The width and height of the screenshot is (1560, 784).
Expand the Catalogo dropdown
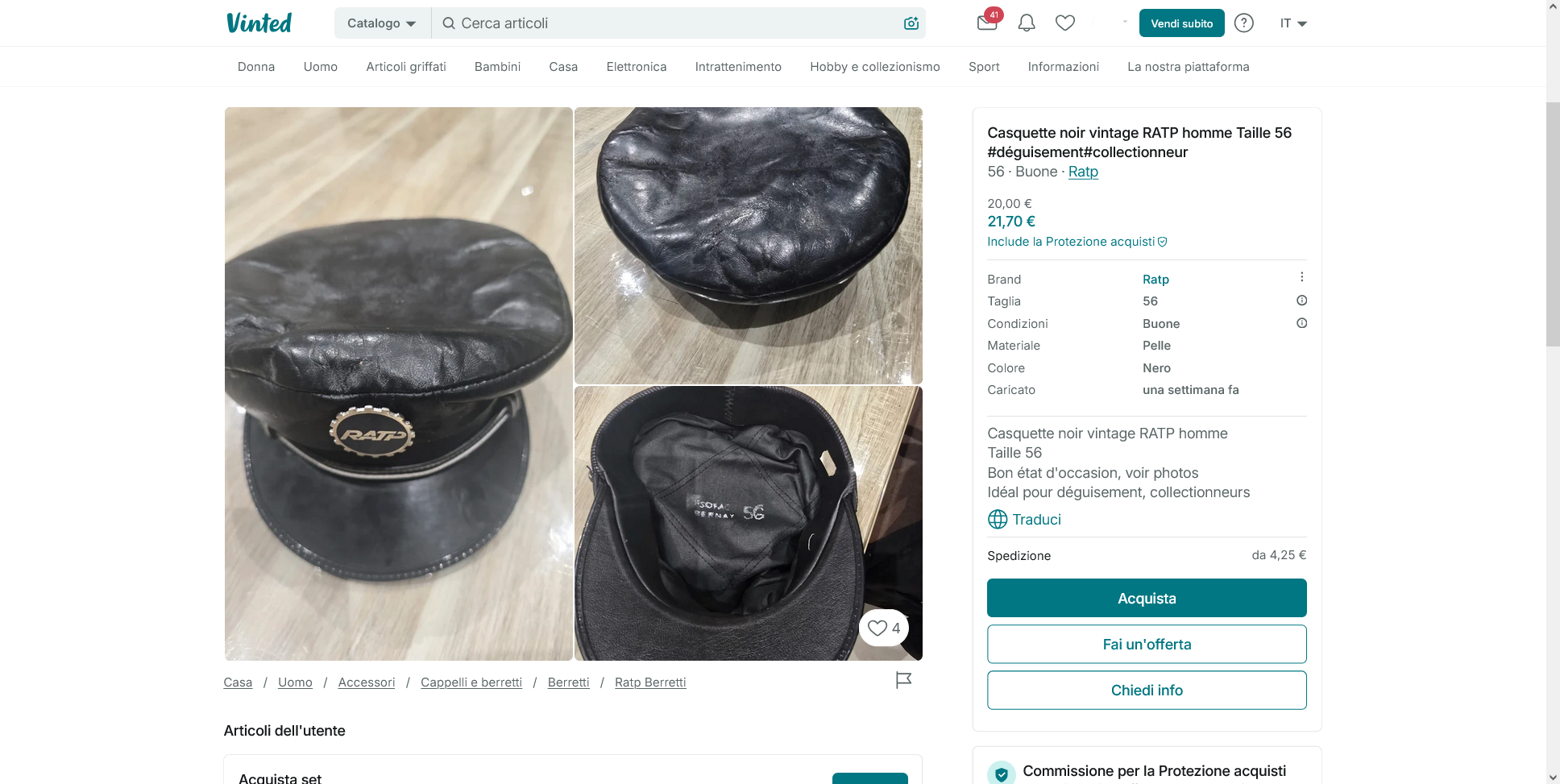(382, 23)
